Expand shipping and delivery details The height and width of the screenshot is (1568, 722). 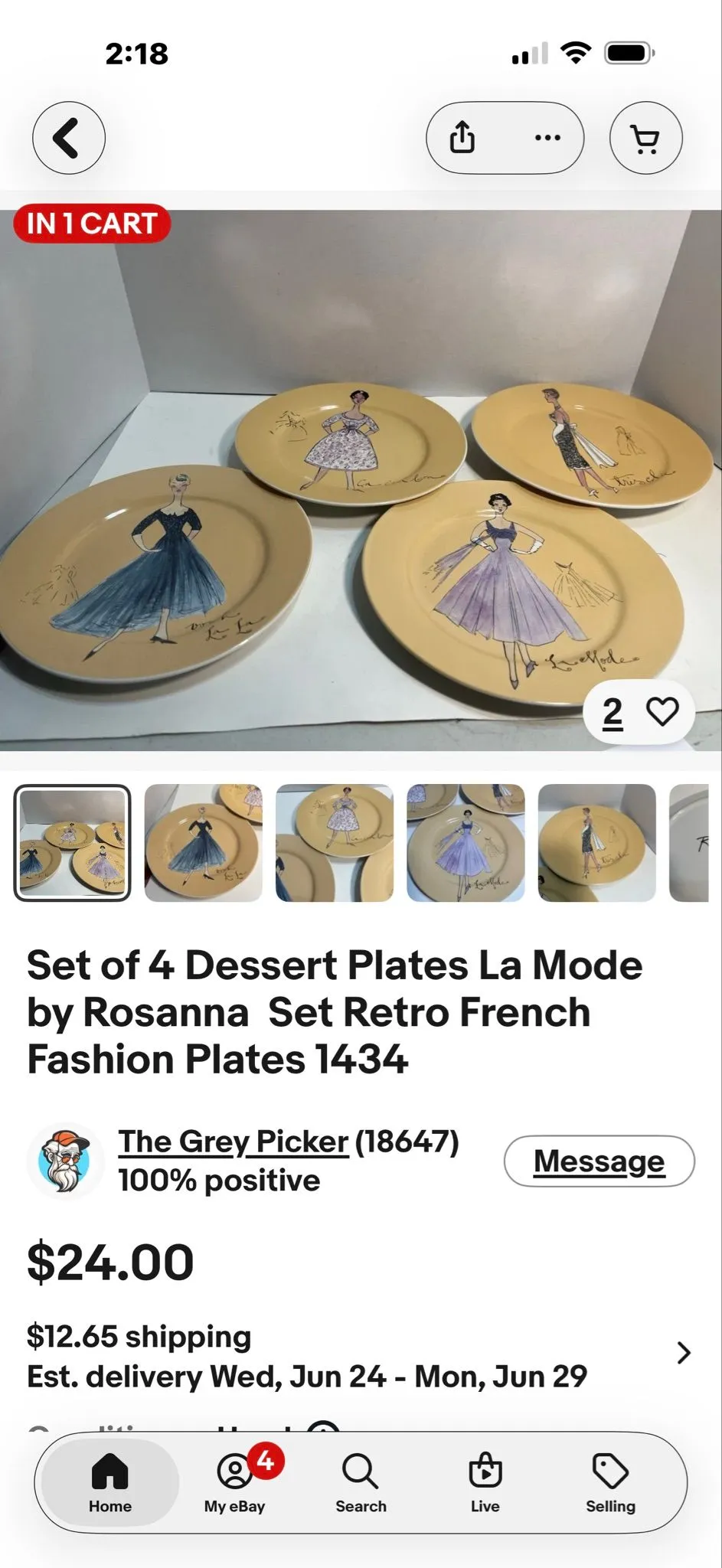(361, 1356)
